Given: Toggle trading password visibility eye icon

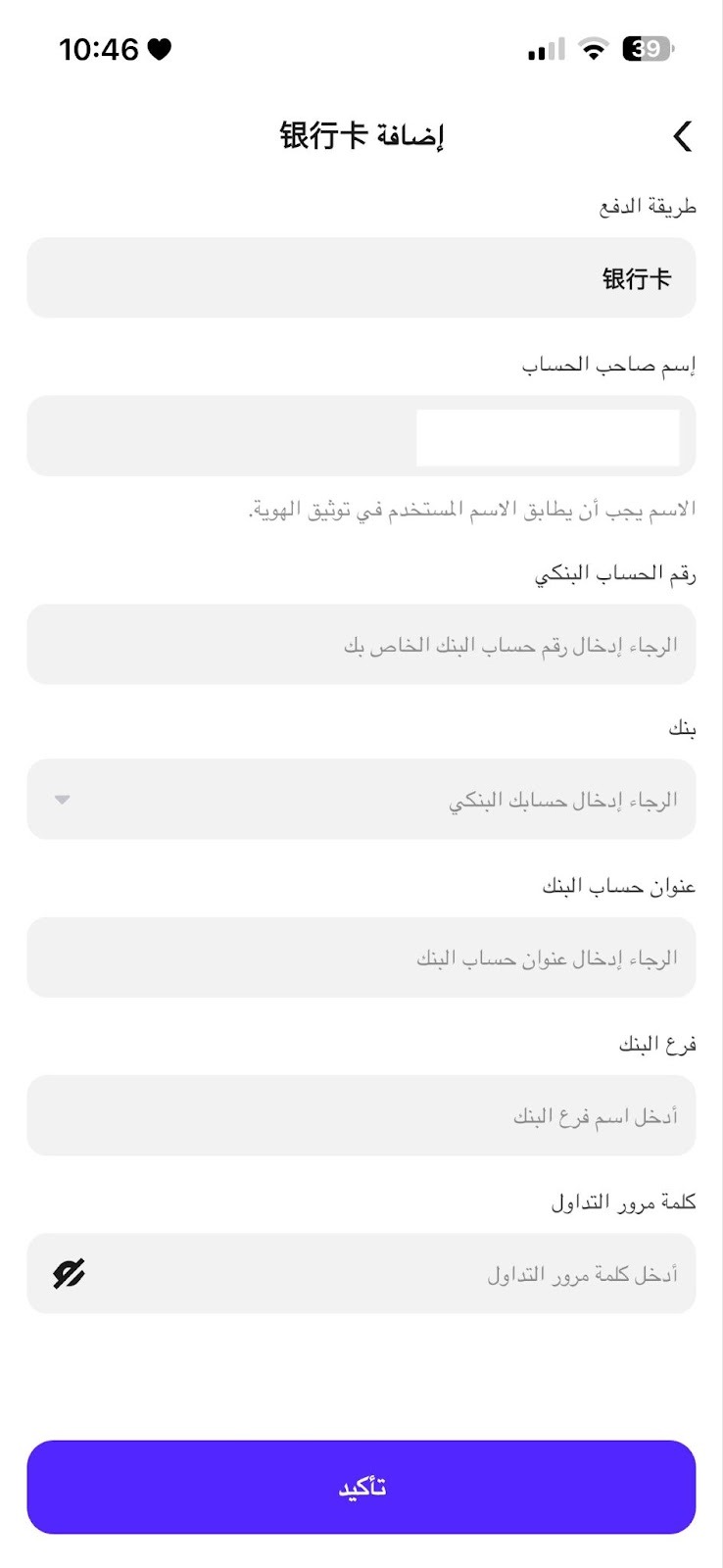Looking at the screenshot, I should [68, 1274].
